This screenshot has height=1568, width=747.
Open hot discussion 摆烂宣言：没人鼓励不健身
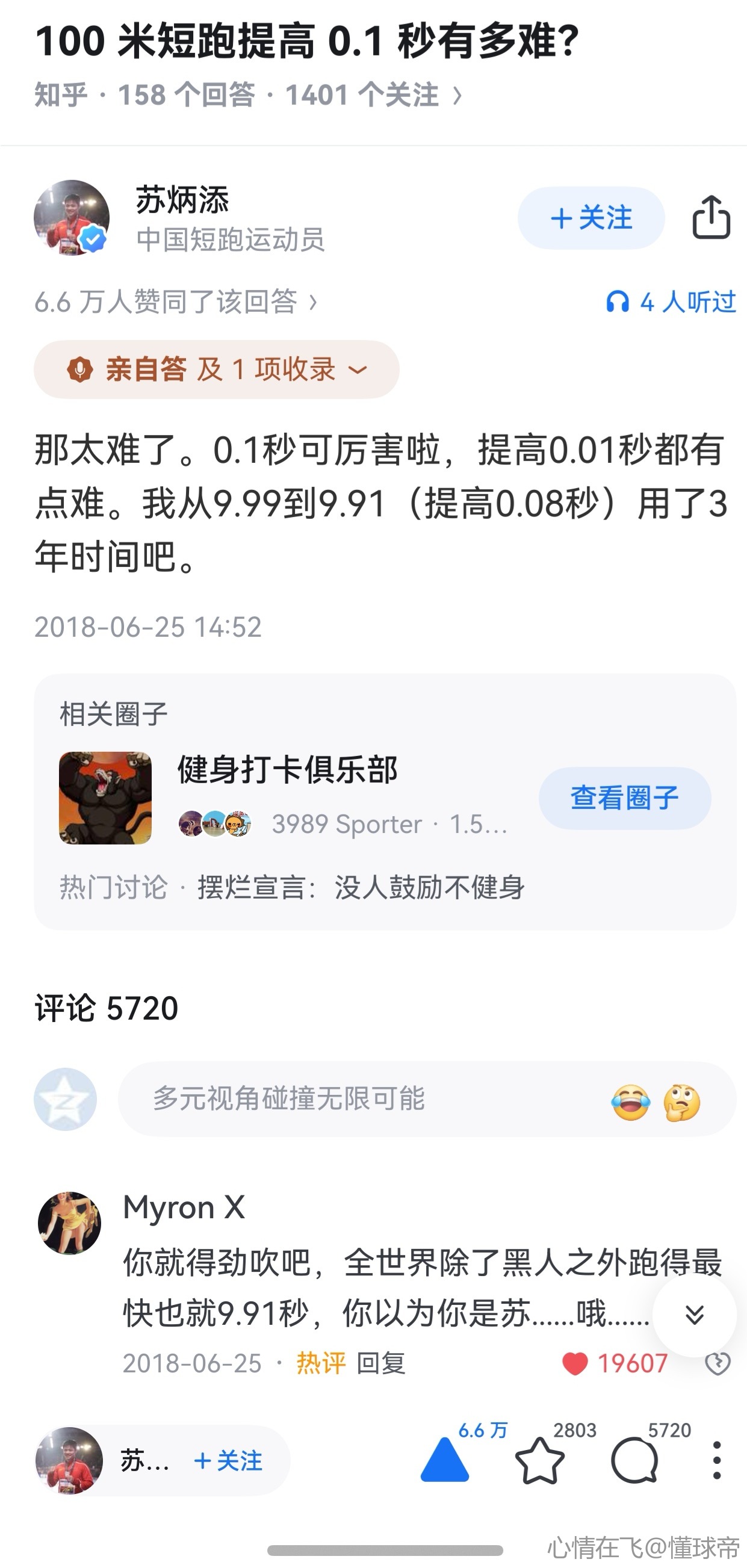[361, 887]
